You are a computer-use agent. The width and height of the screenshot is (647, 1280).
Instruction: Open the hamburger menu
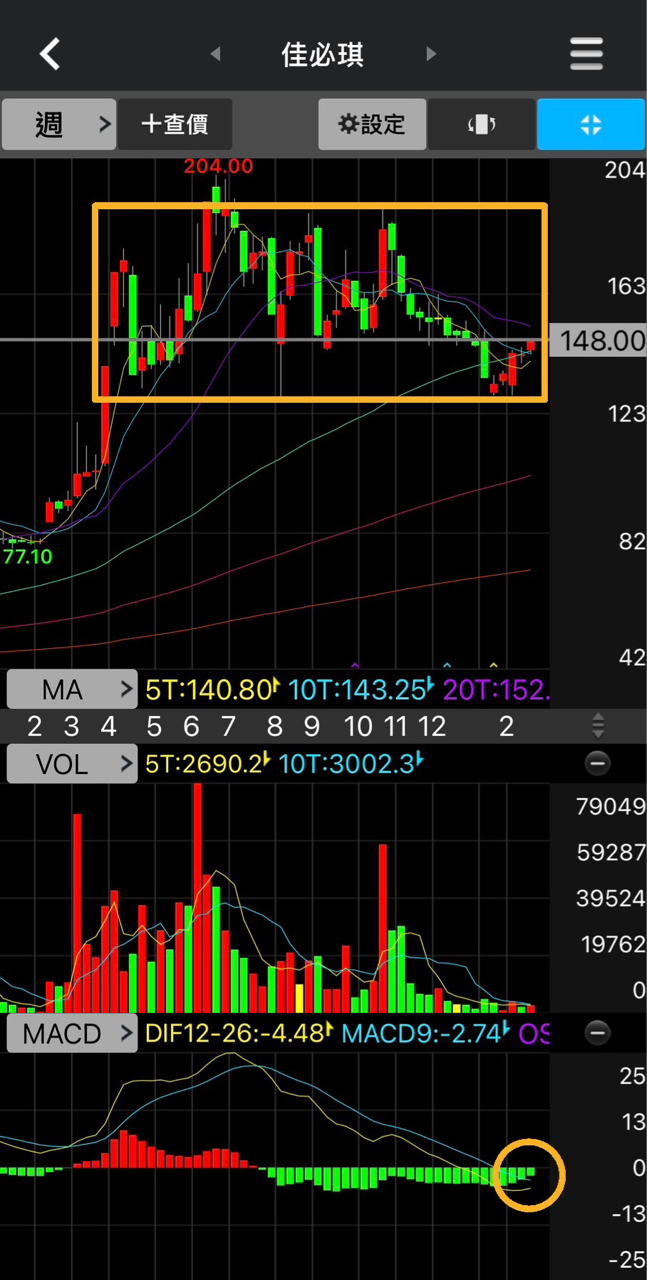coord(587,53)
